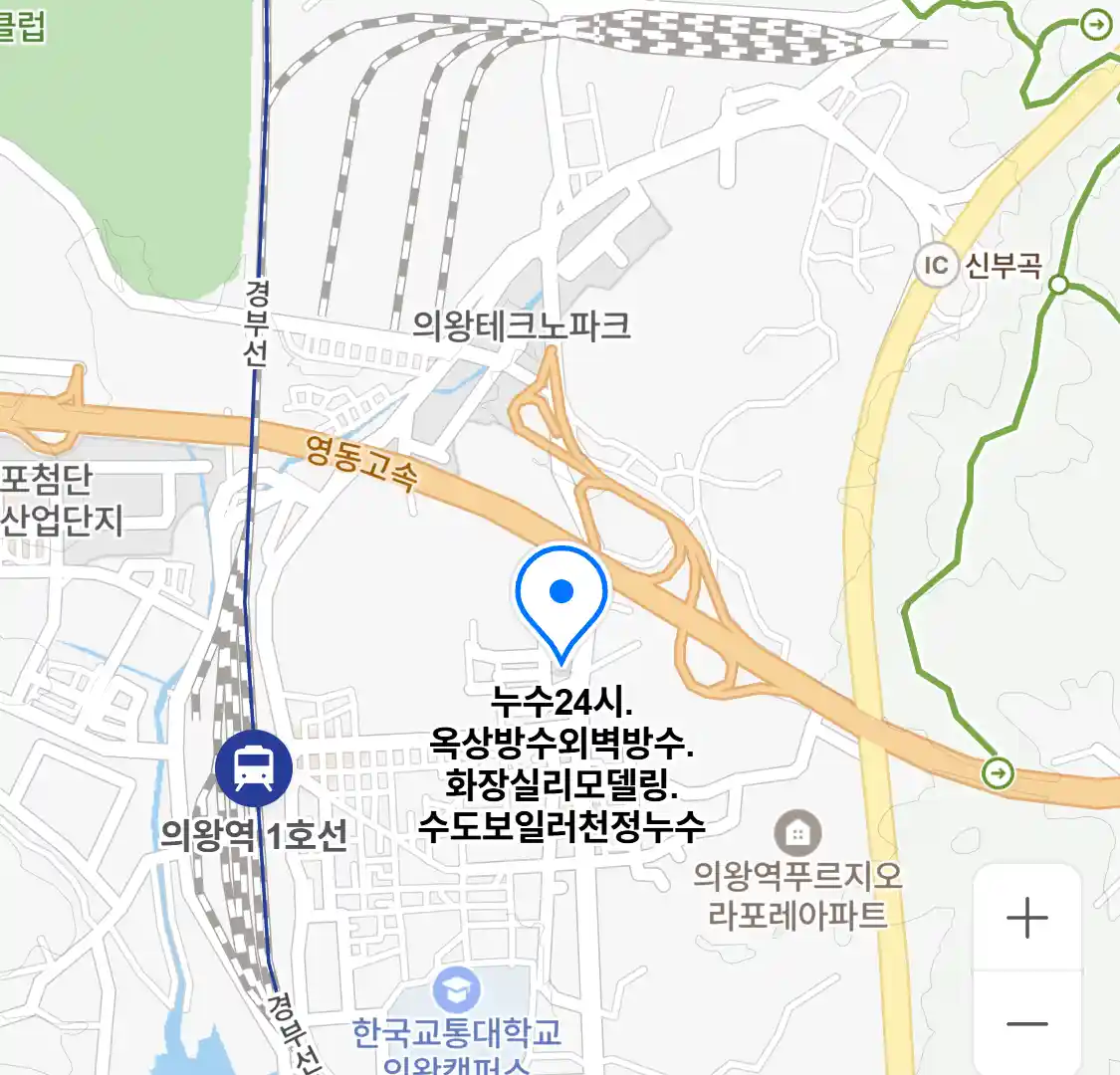
Task: Zoom out of the map
Action: (1026, 1024)
